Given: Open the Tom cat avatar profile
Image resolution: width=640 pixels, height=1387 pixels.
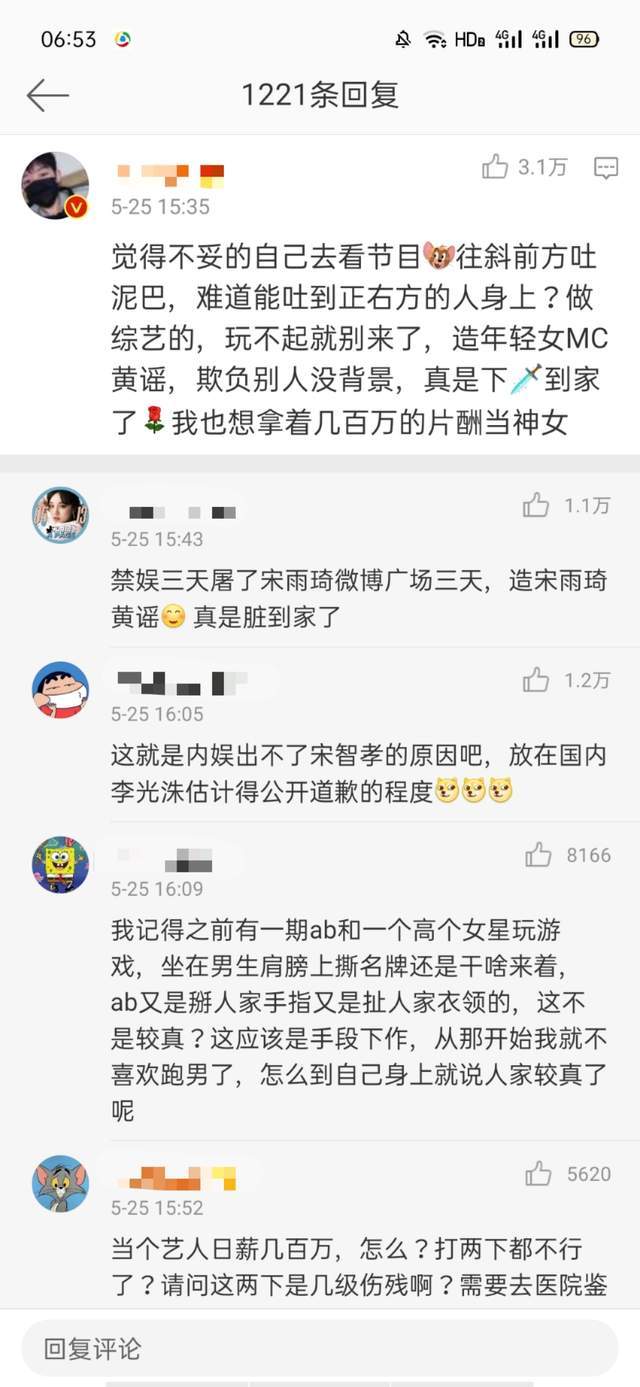Looking at the screenshot, I should click(x=60, y=1183).
